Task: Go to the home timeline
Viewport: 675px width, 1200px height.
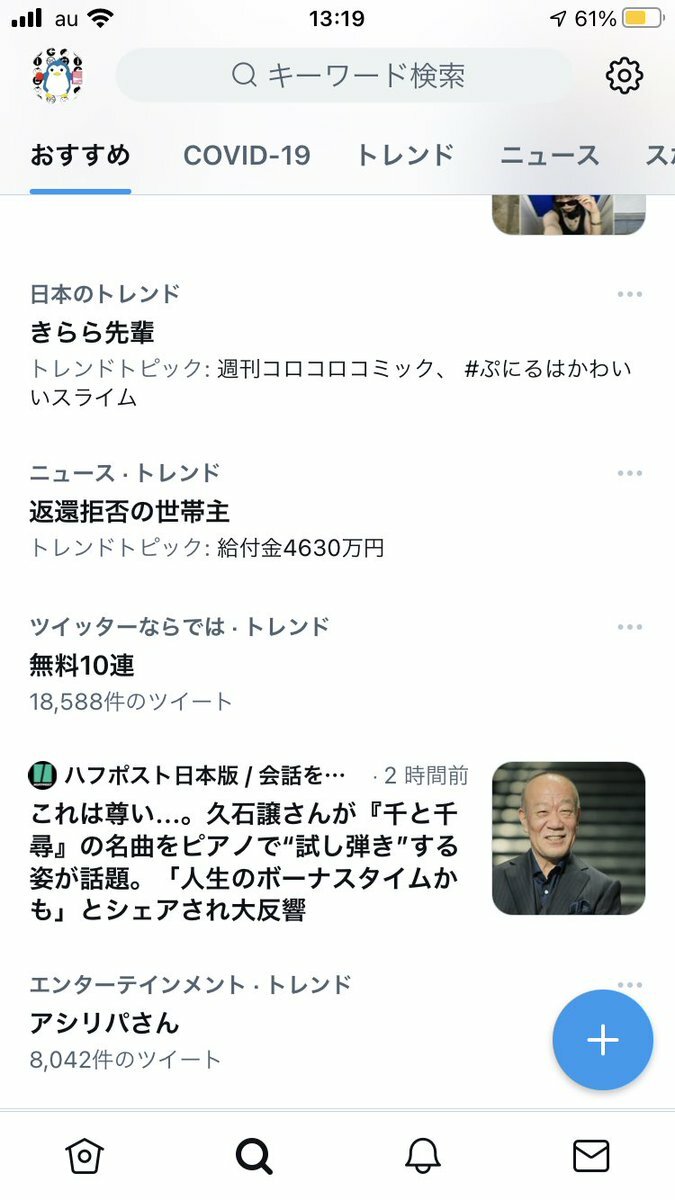Action: [x=85, y=1156]
